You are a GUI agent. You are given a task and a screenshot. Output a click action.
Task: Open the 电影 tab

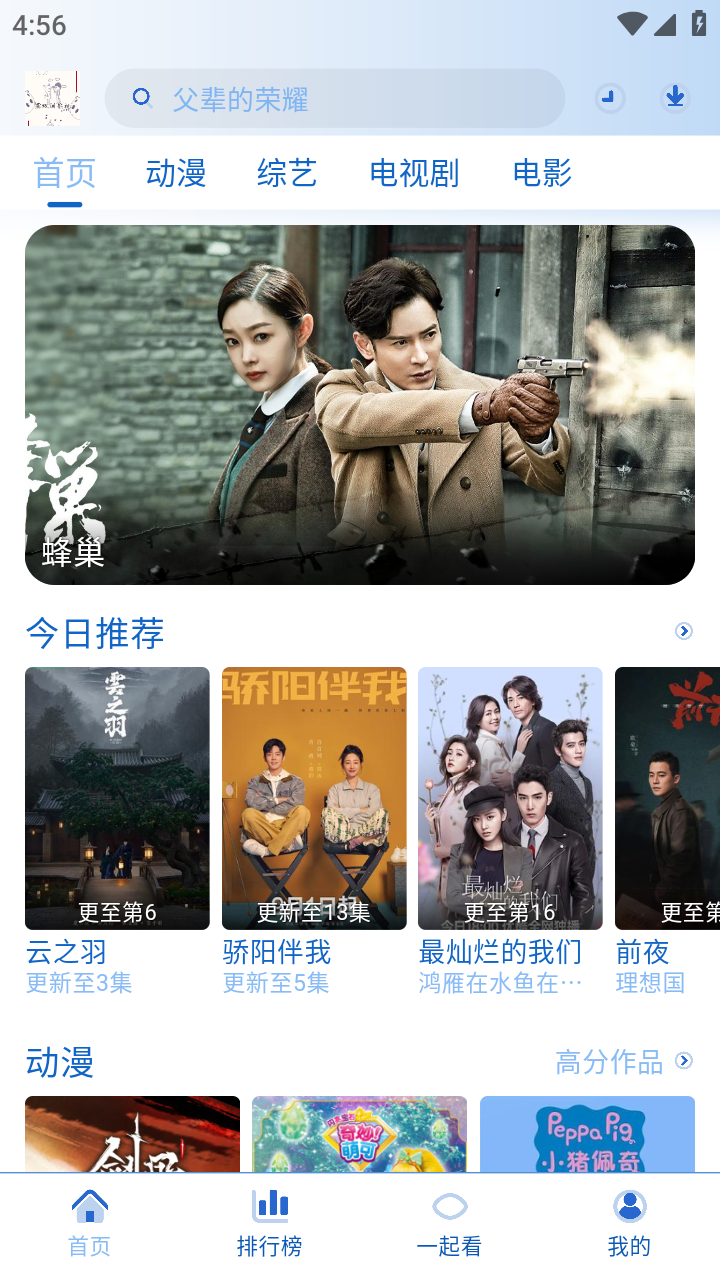[541, 173]
